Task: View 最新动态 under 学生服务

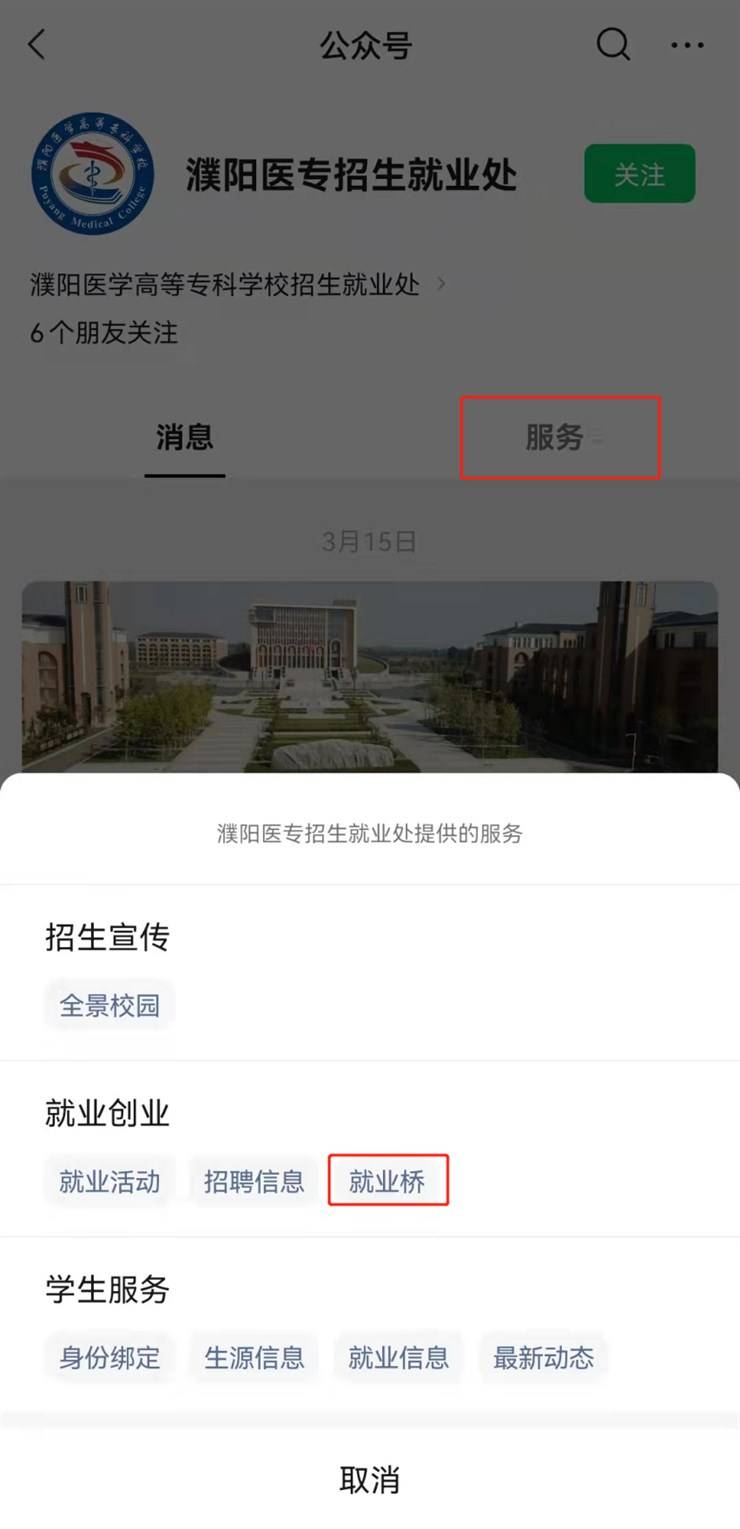Action: [x=543, y=1357]
